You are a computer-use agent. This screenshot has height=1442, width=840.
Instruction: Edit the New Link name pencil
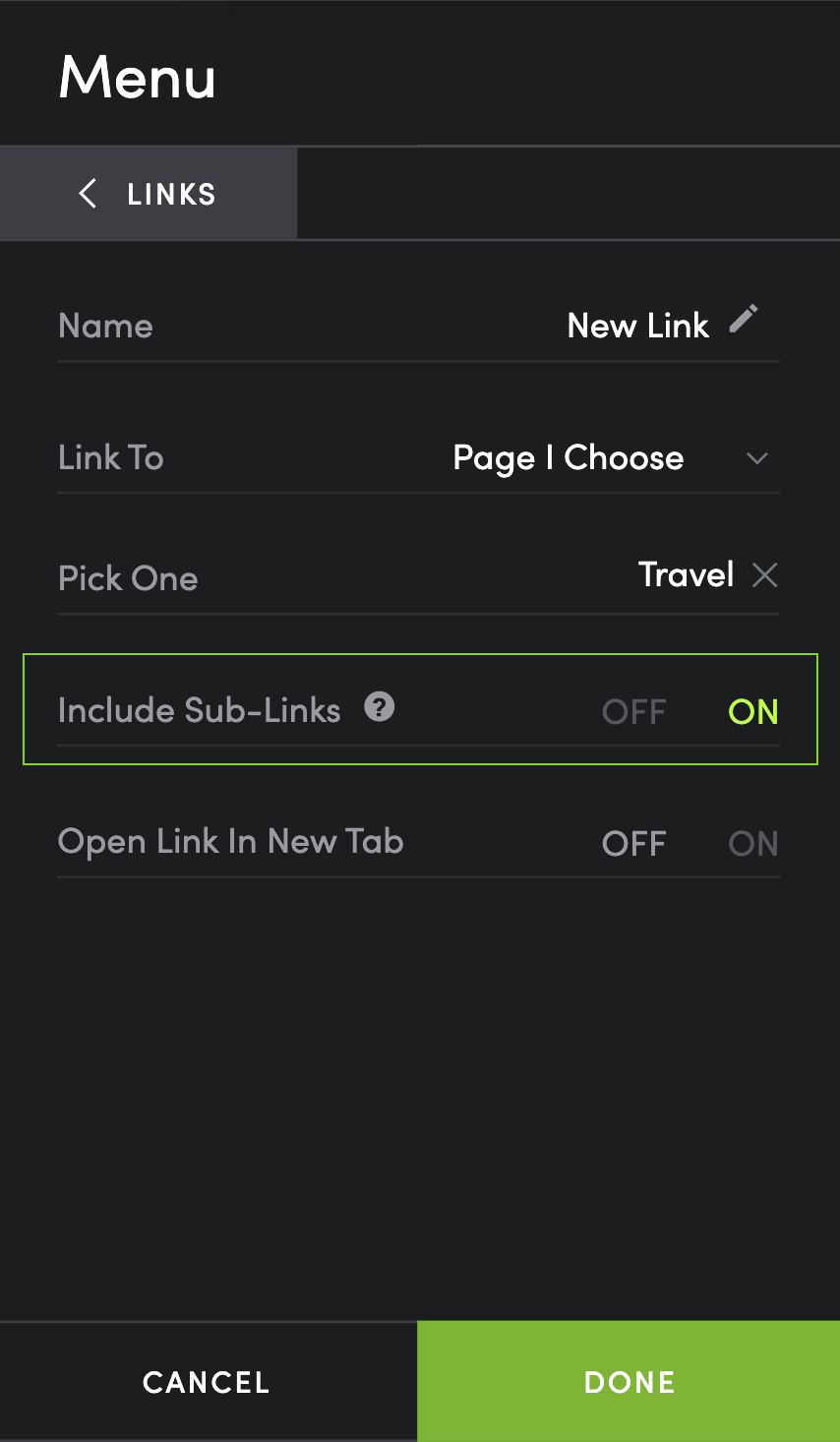744,319
